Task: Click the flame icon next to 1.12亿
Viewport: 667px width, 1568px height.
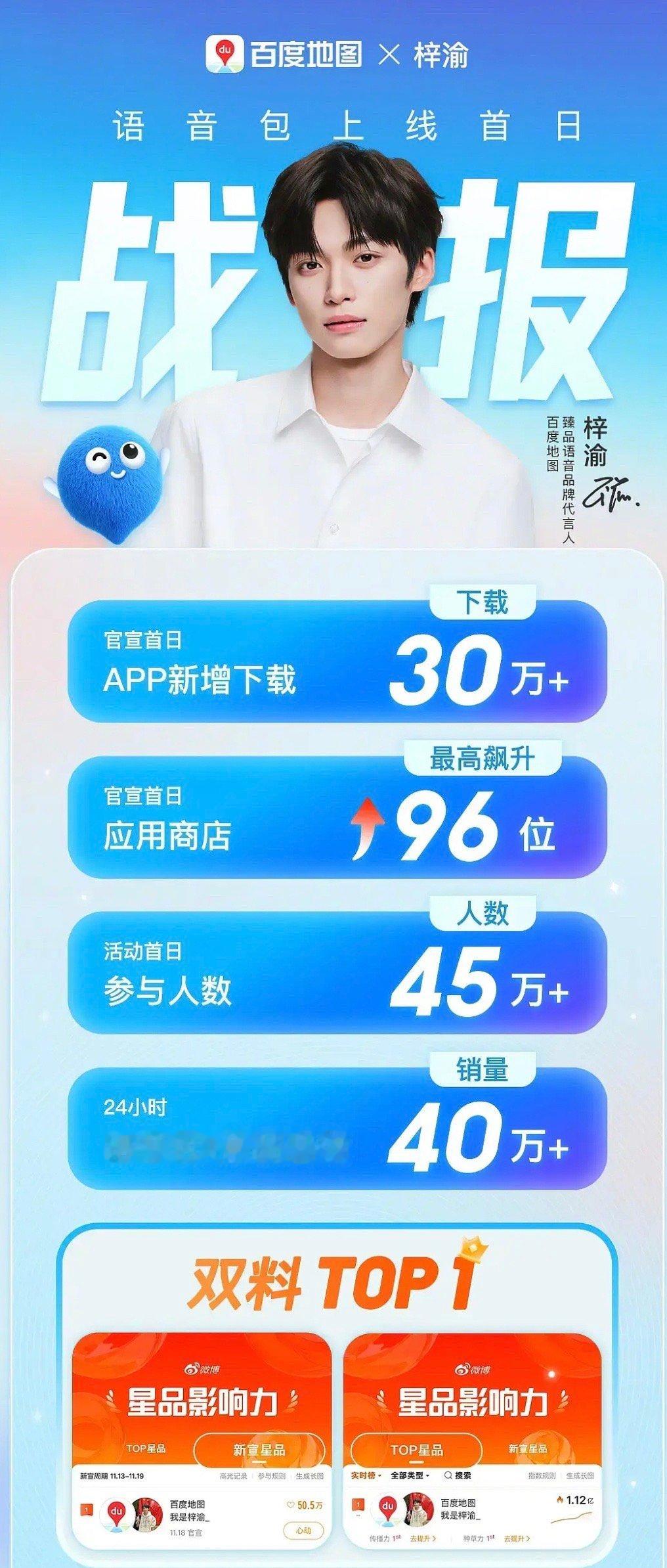Action: pyautogui.click(x=560, y=1500)
